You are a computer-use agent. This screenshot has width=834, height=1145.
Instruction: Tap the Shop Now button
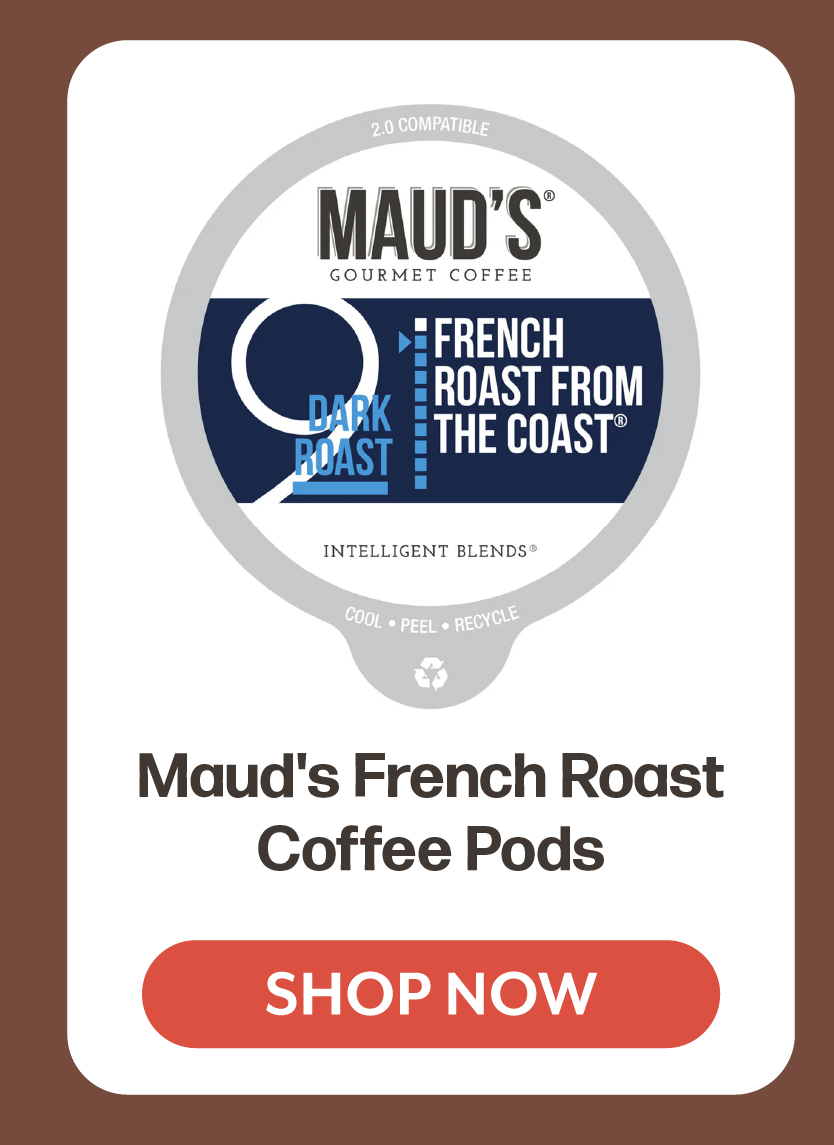431,993
